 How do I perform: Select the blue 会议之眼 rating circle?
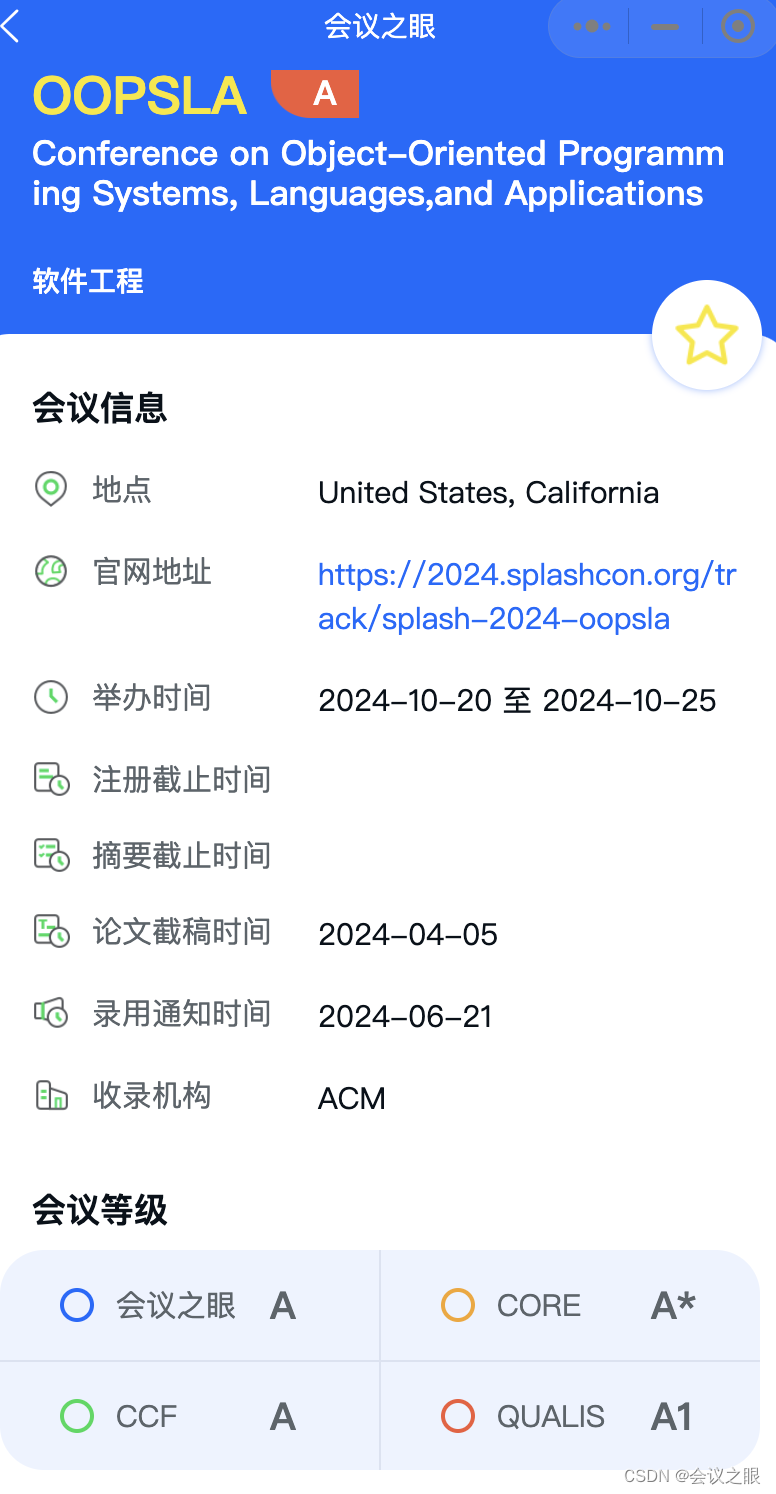coord(76,1305)
